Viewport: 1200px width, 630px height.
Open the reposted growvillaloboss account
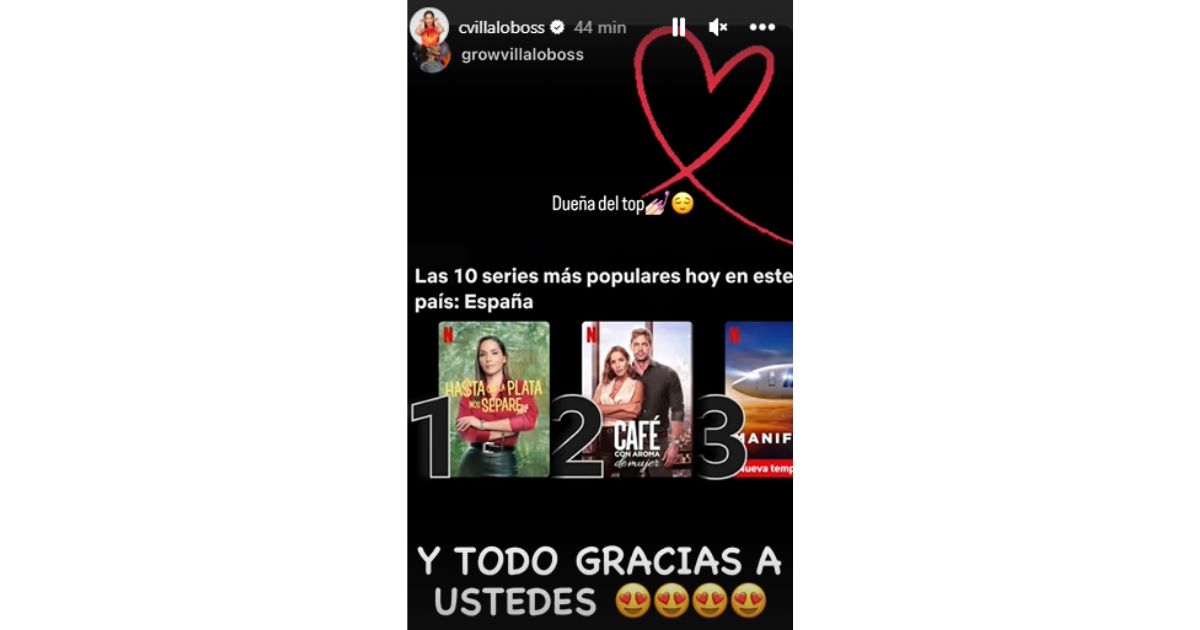tap(522, 54)
